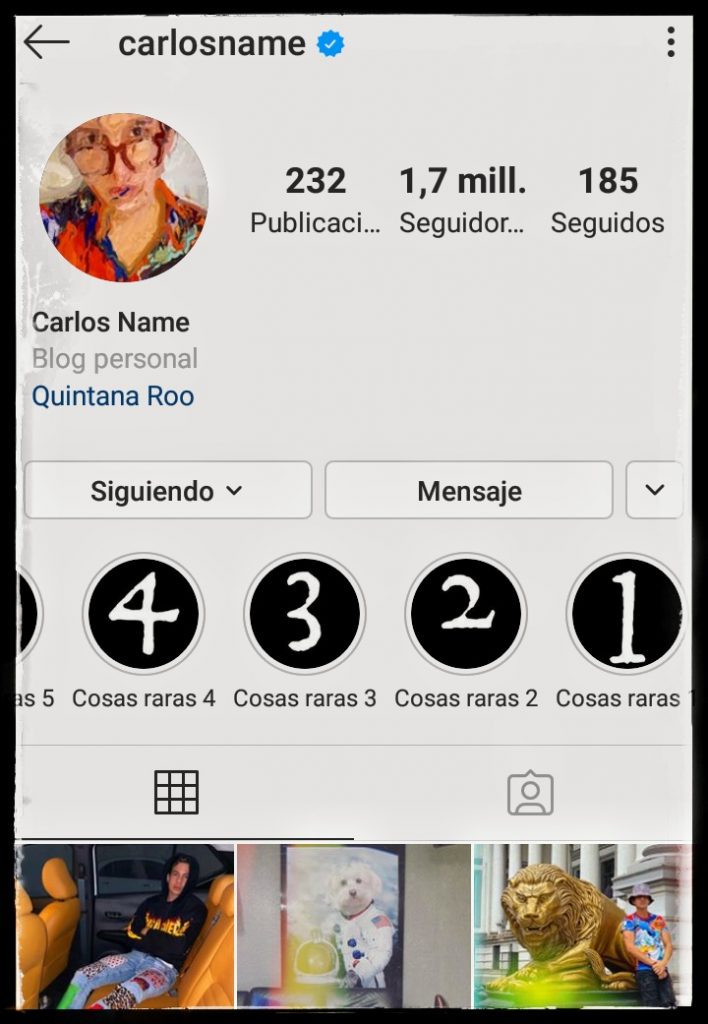View the Cosas raras 2 highlight

pos(466,614)
